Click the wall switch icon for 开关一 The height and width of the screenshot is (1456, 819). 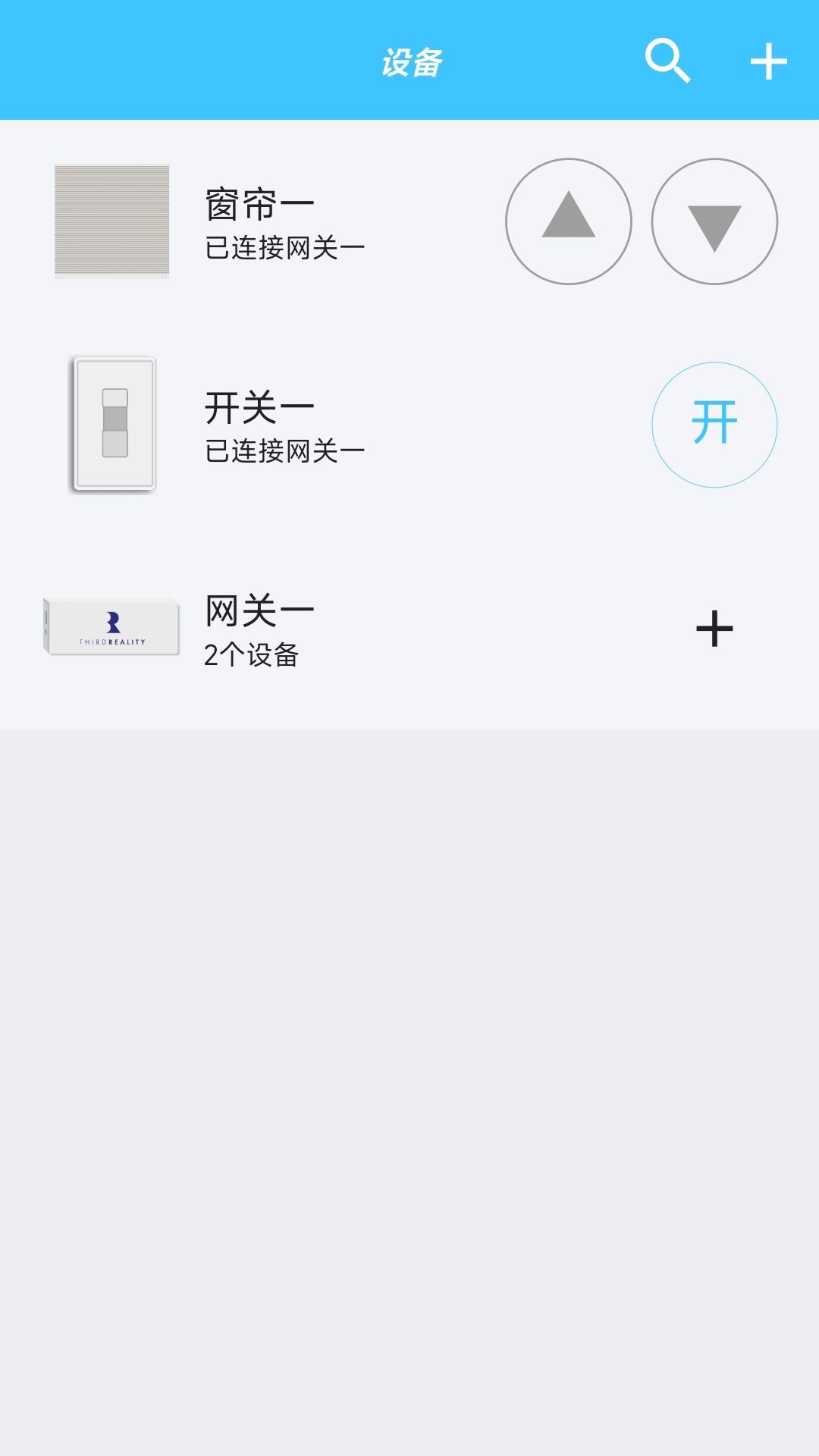tap(114, 423)
